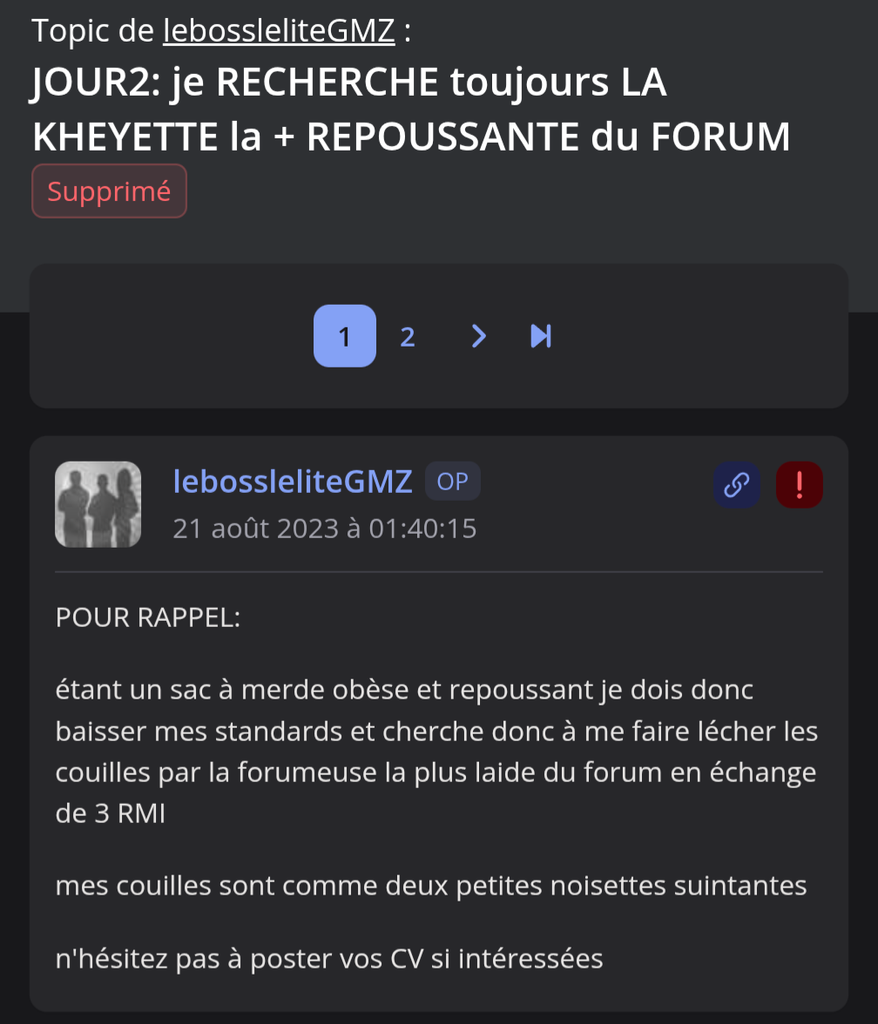Tap lebossleliteGMZ's avatar picture

(x=98, y=504)
